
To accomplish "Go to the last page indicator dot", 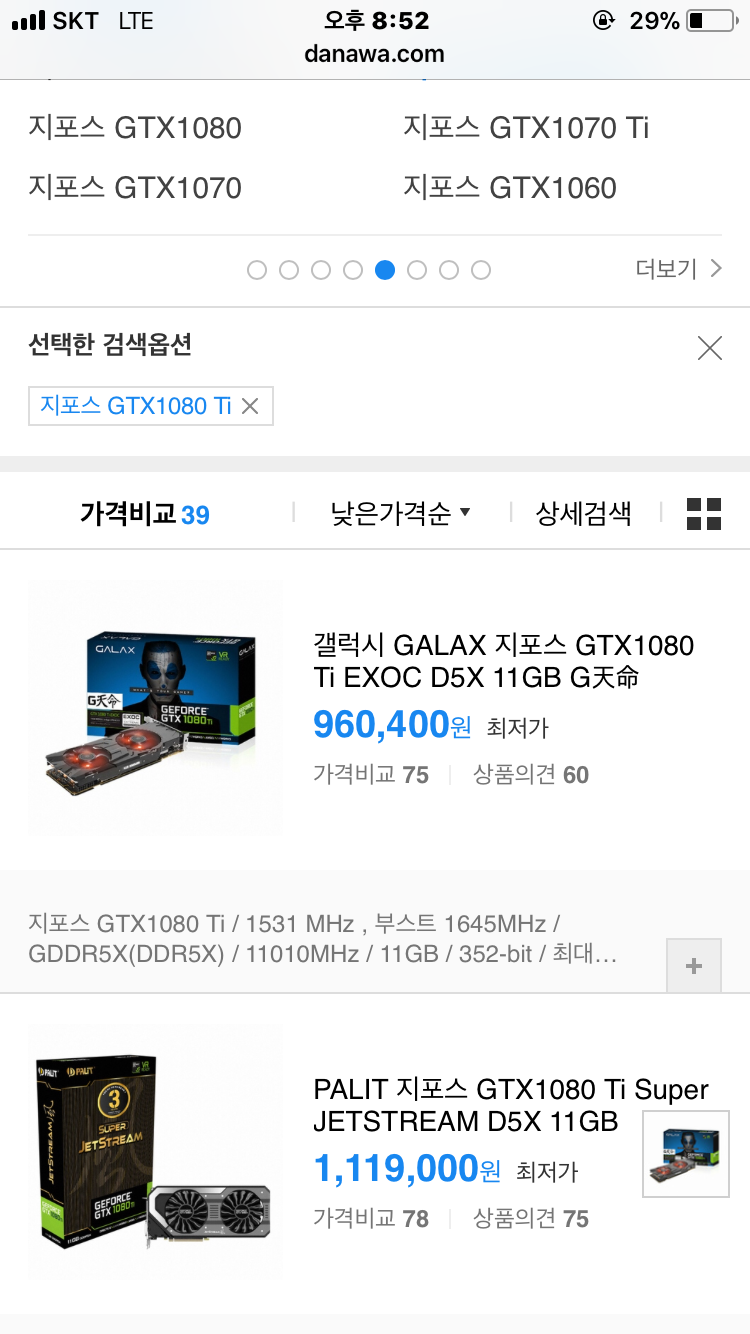I will (481, 270).
